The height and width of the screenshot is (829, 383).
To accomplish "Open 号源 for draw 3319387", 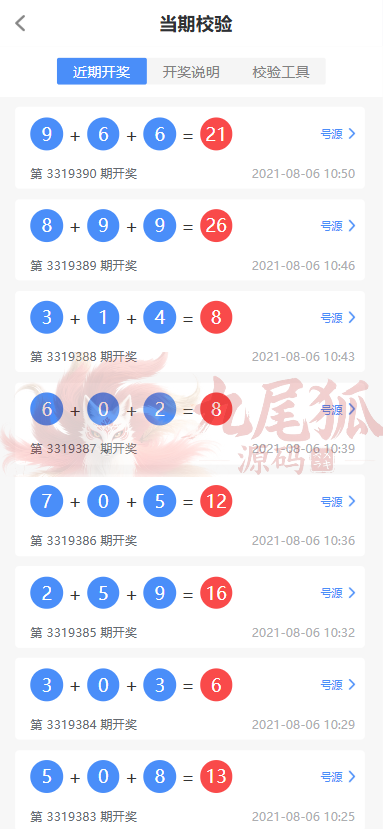I will pos(338,409).
